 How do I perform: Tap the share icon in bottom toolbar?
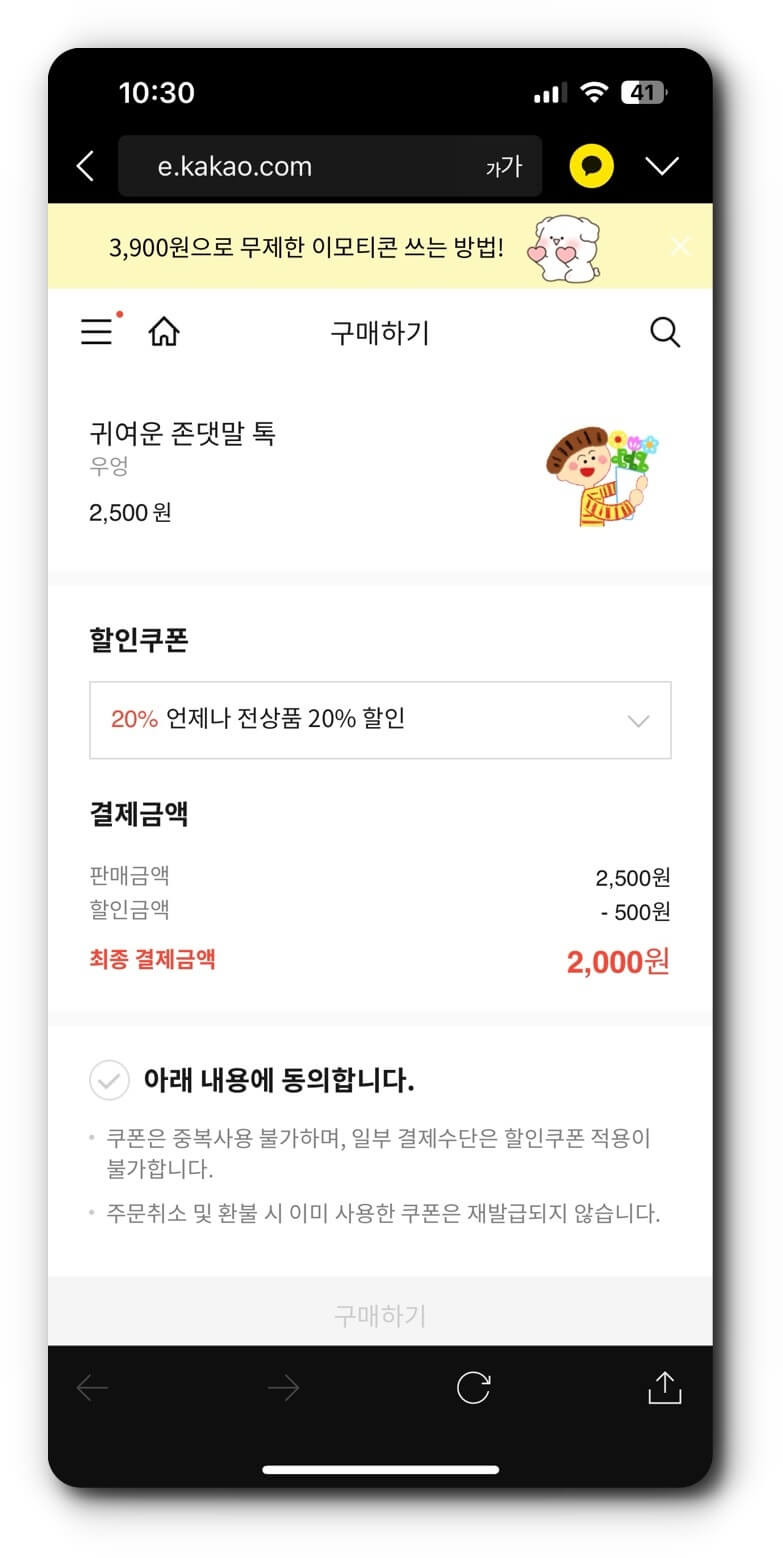[x=664, y=1387]
